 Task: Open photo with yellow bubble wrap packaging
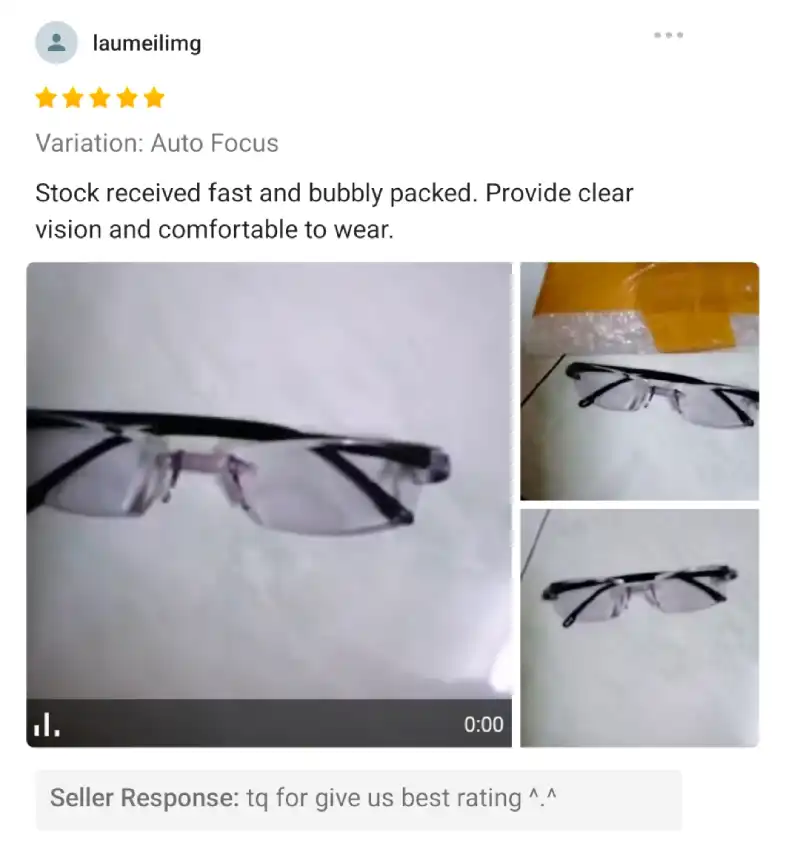tap(639, 381)
